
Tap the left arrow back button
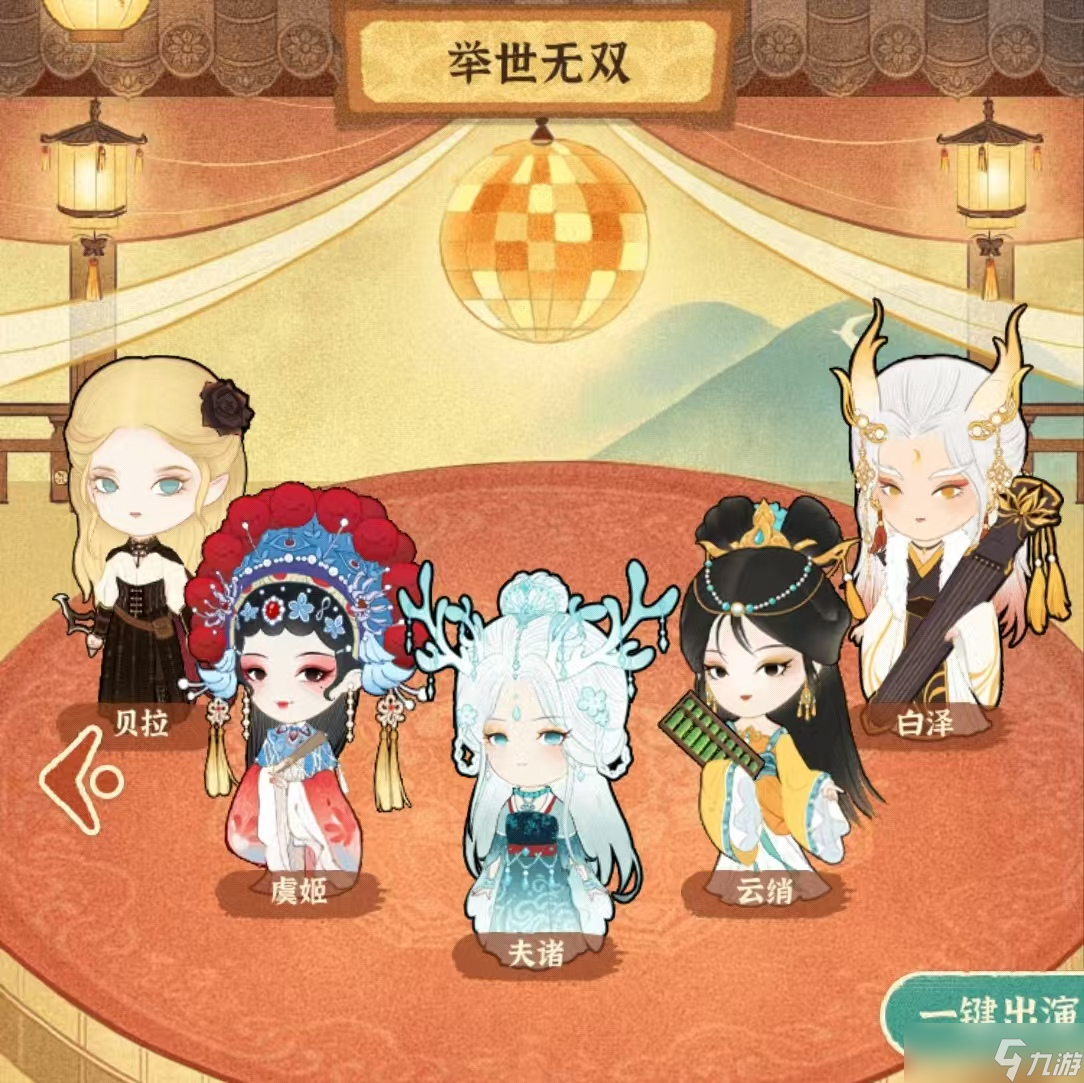click(x=78, y=780)
